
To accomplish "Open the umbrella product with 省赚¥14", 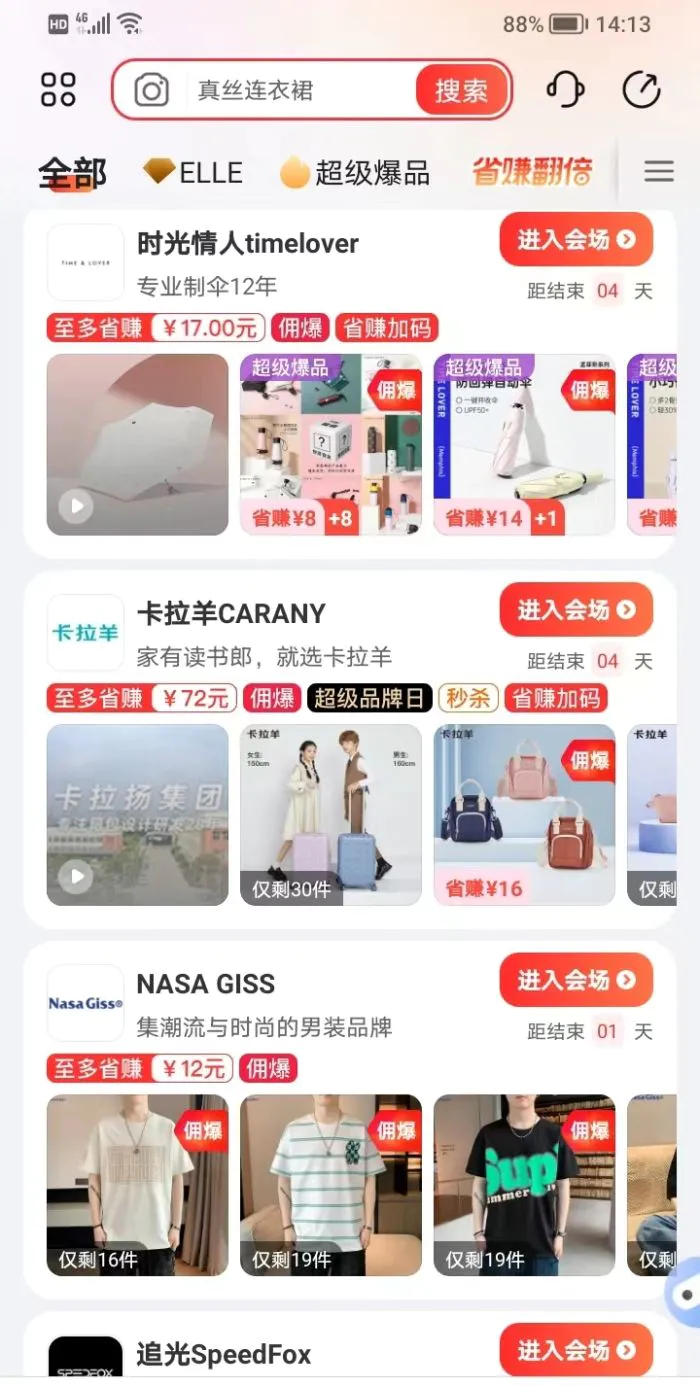I will (524, 445).
